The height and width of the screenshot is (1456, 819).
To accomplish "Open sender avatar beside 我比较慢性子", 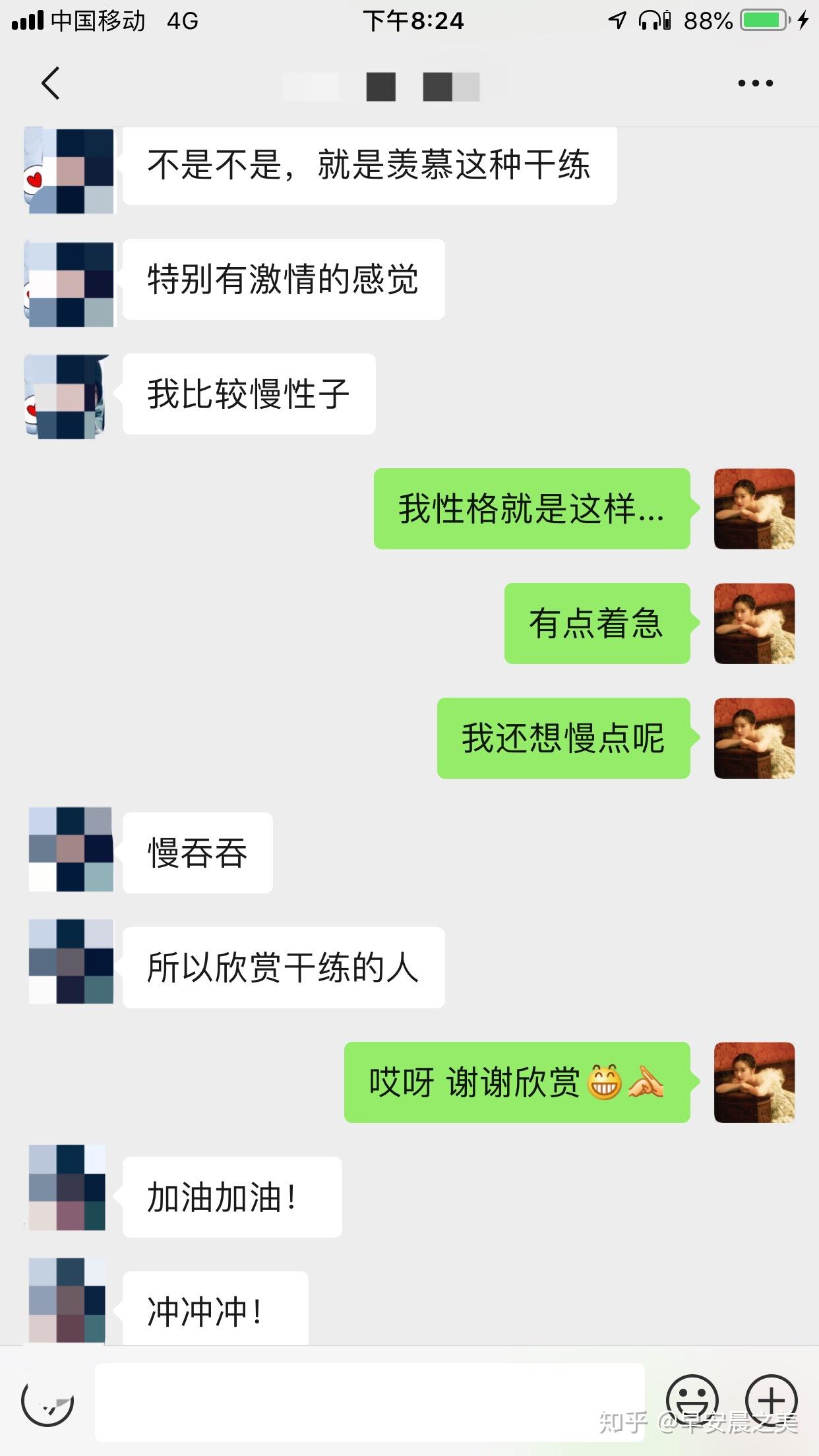I will pyautogui.click(x=67, y=396).
